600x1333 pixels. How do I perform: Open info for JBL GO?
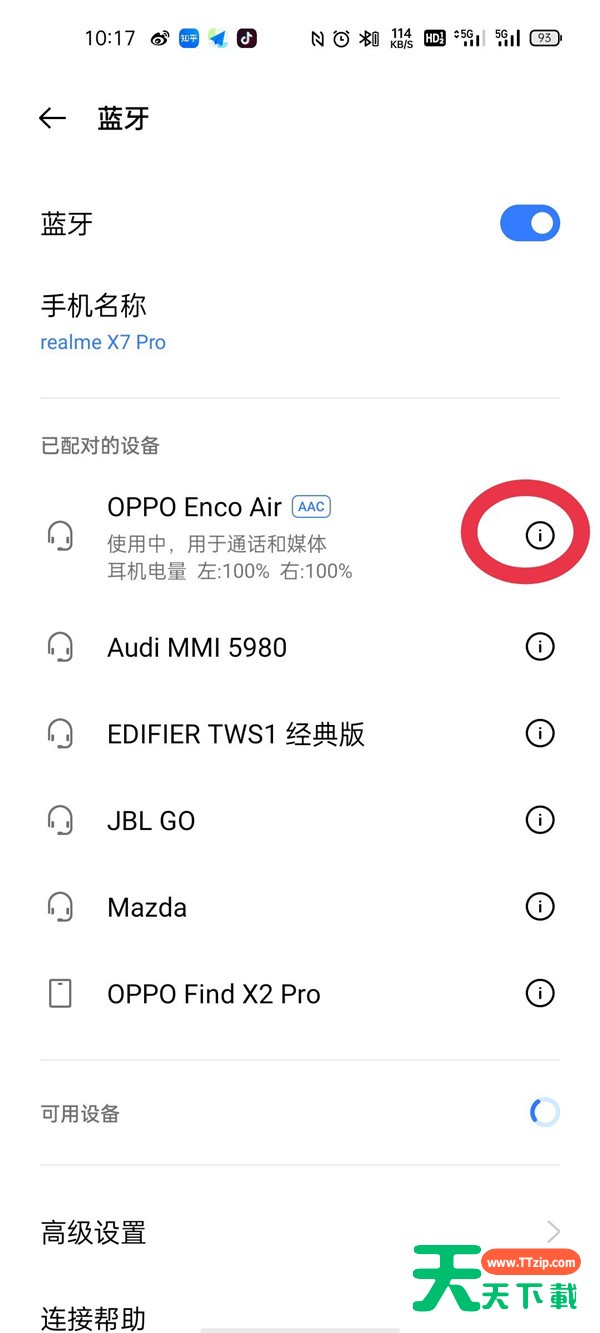coord(540,821)
